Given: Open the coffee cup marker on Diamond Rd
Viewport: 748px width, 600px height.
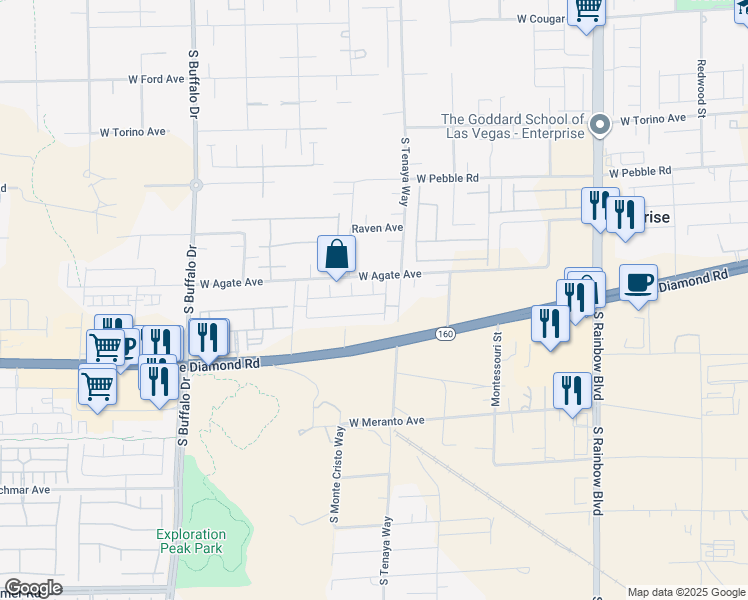Looking at the screenshot, I should click(638, 284).
